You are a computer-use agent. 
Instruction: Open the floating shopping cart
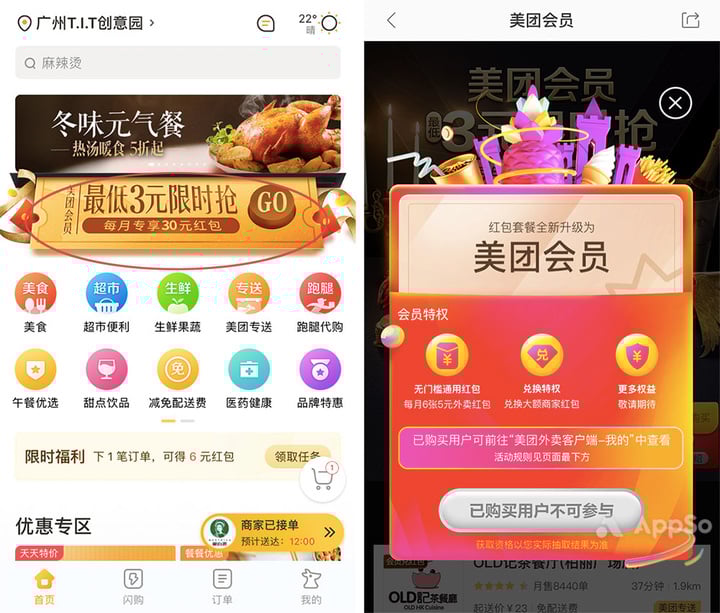[322, 479]
